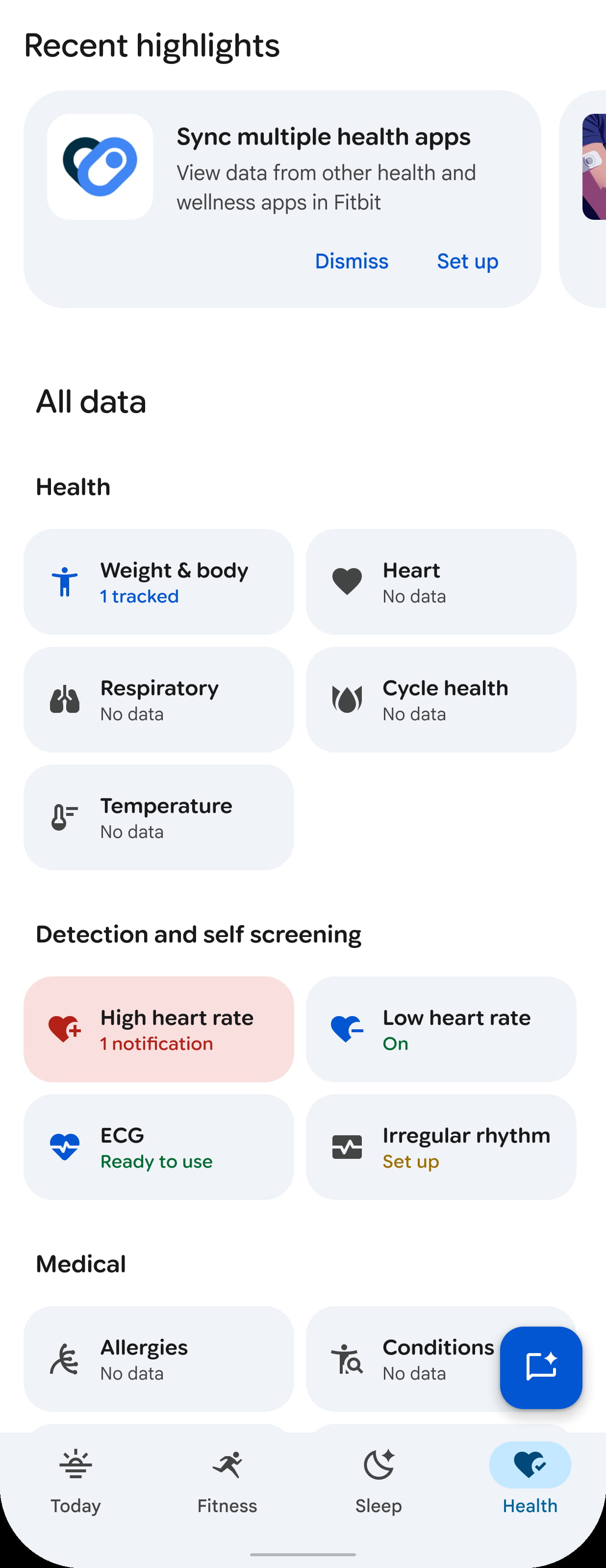Screen dimensions: 606x1568
Task: Set up Irregular rhythm notifications
Action: tap(440, 1147)
